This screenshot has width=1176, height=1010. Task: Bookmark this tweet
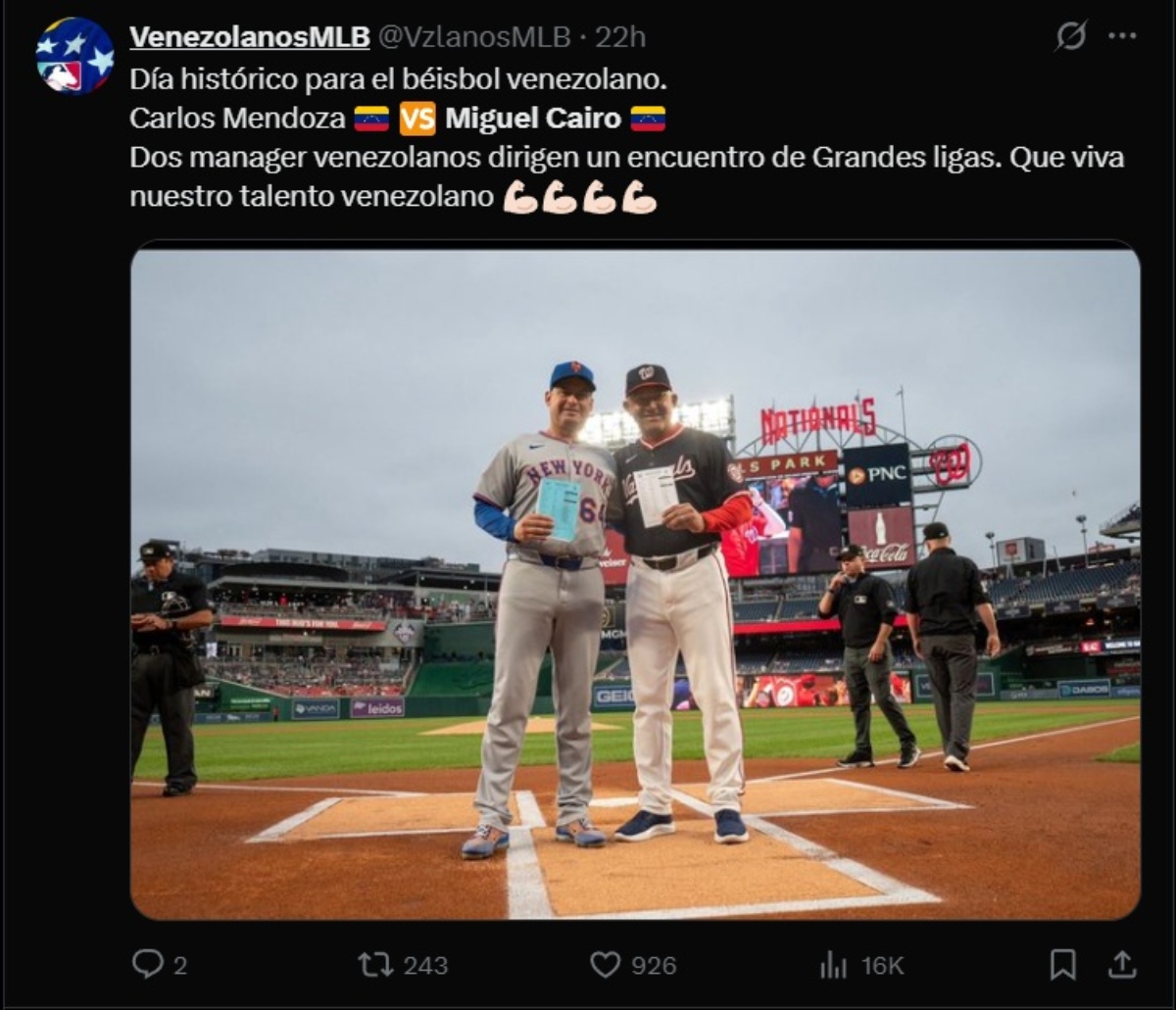click(1063, 965)
